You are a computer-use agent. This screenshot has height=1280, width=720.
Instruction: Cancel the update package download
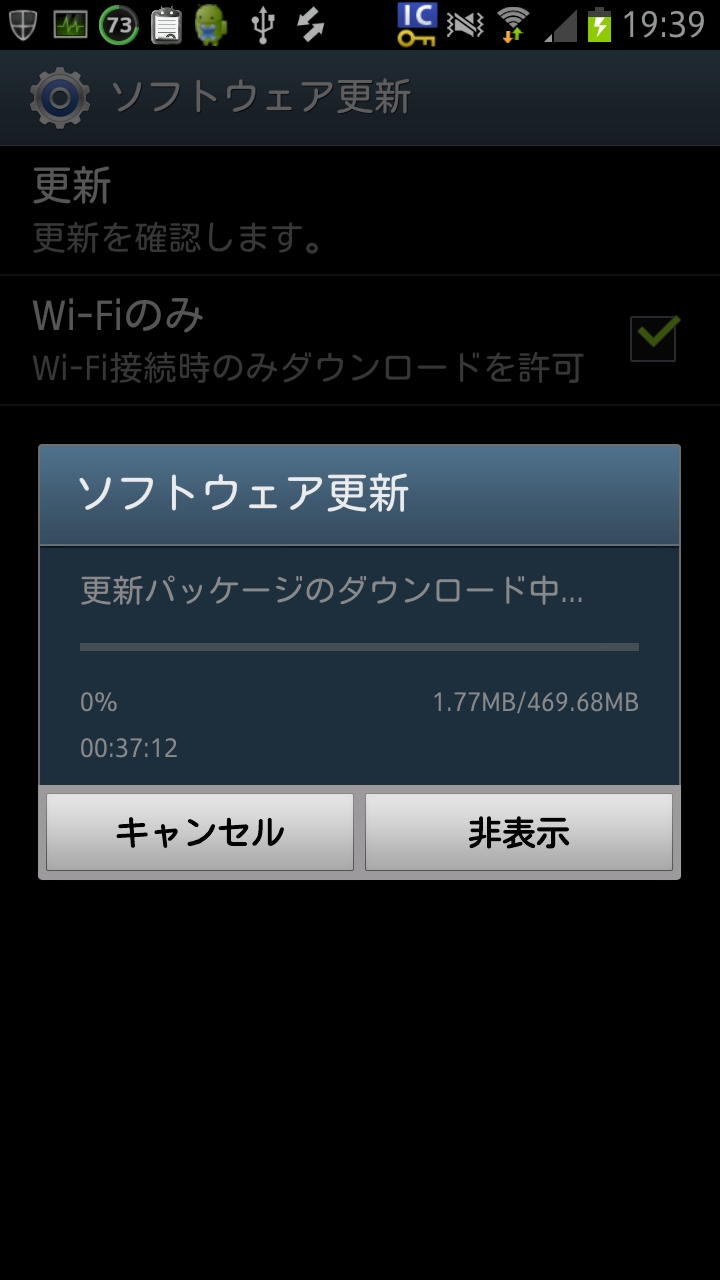[200, 832]
